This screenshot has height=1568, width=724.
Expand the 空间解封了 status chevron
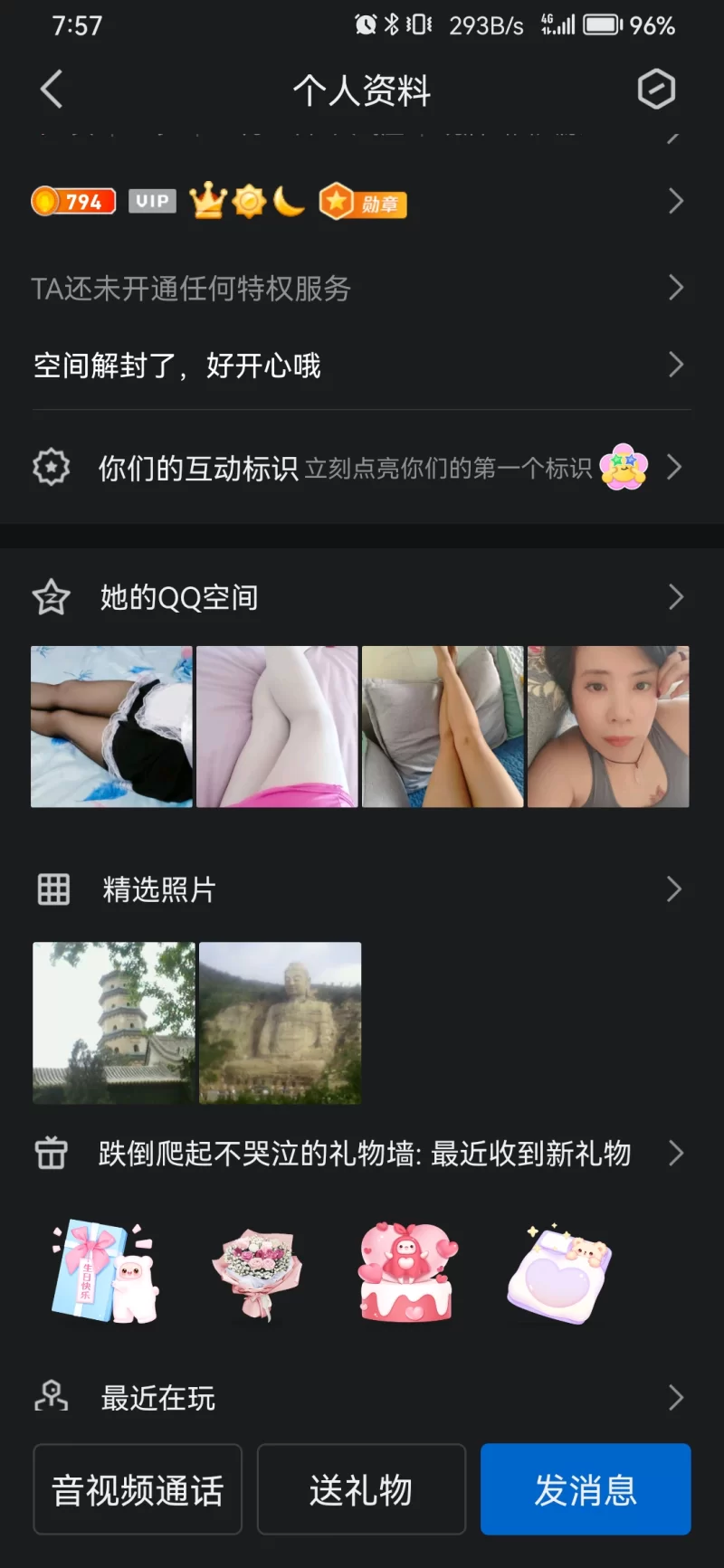674,365
